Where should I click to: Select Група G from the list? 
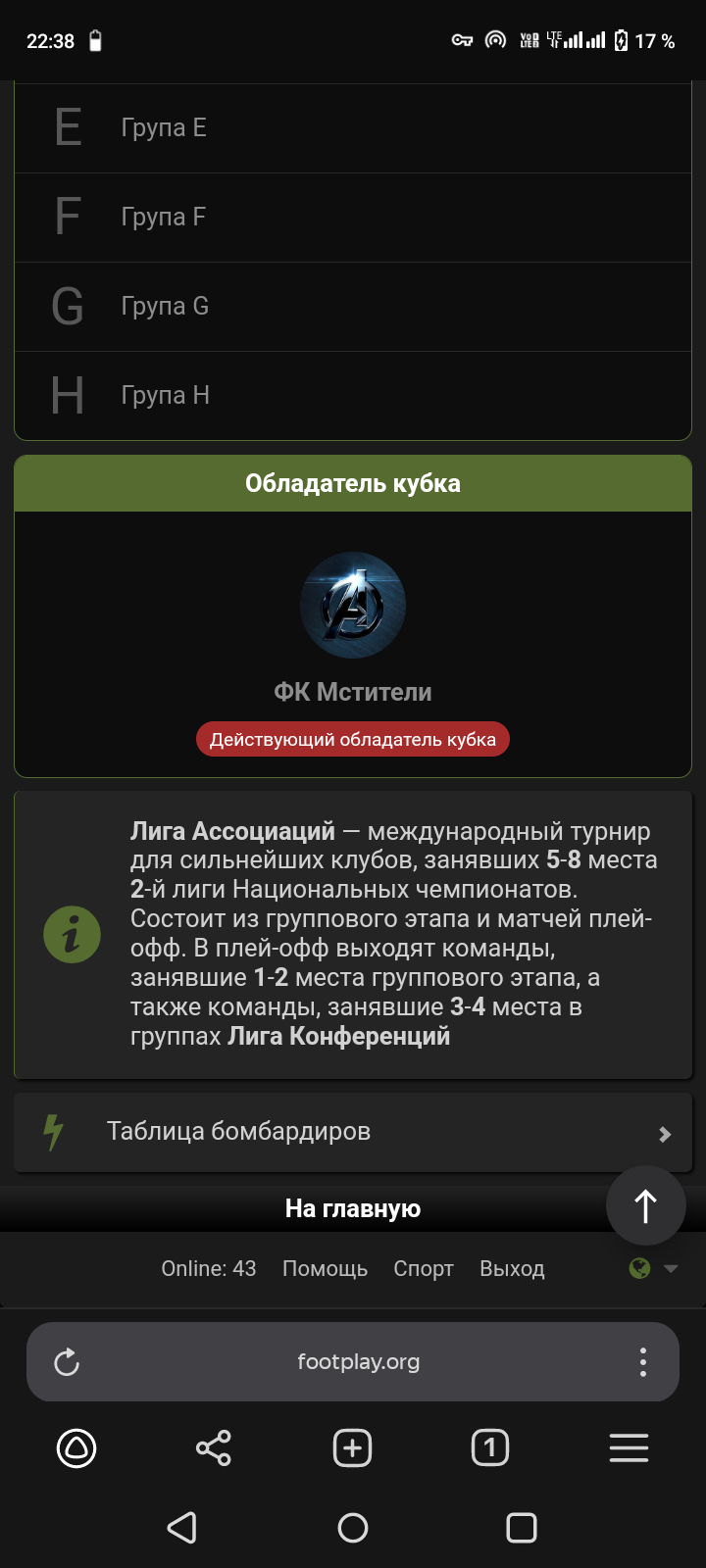pos(353,307)
